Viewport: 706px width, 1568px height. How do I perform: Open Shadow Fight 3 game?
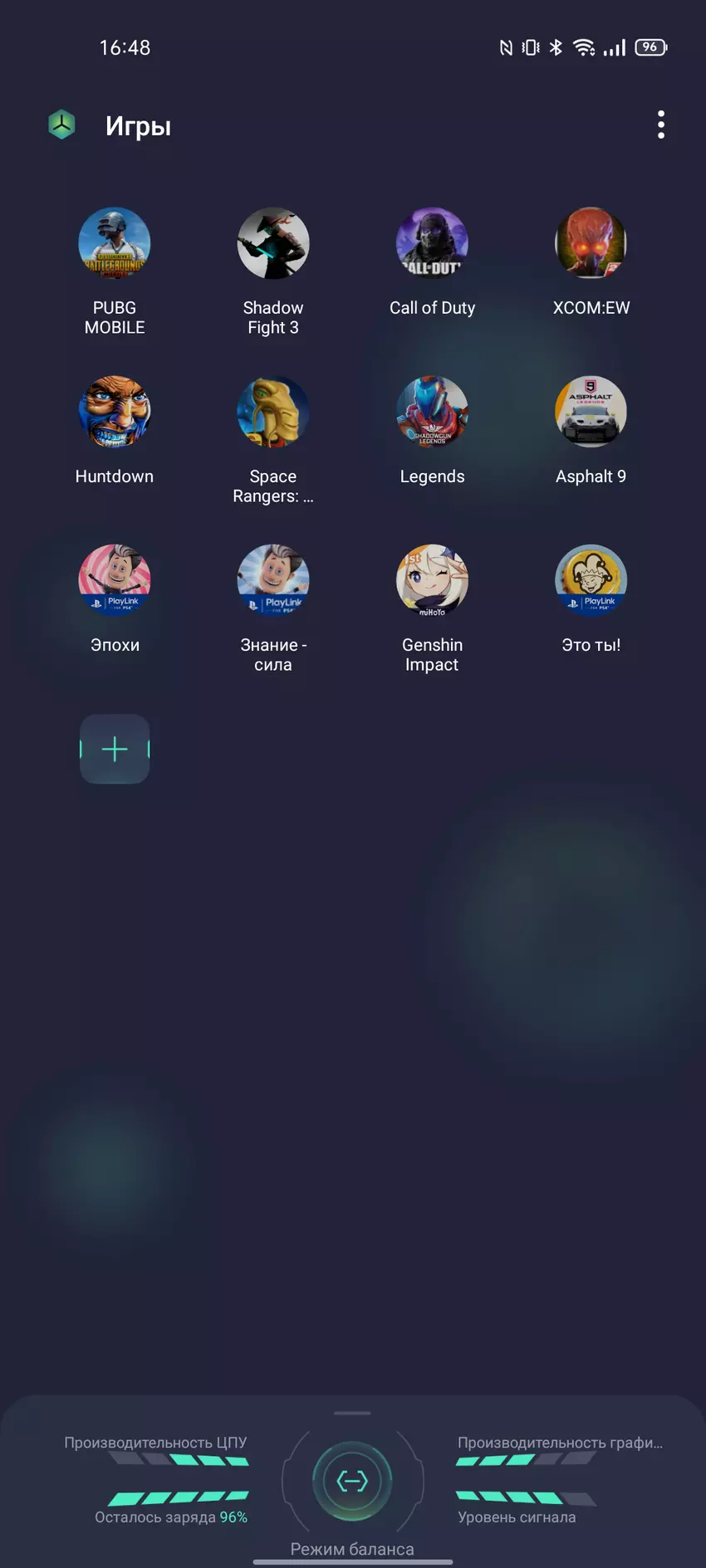273,243
